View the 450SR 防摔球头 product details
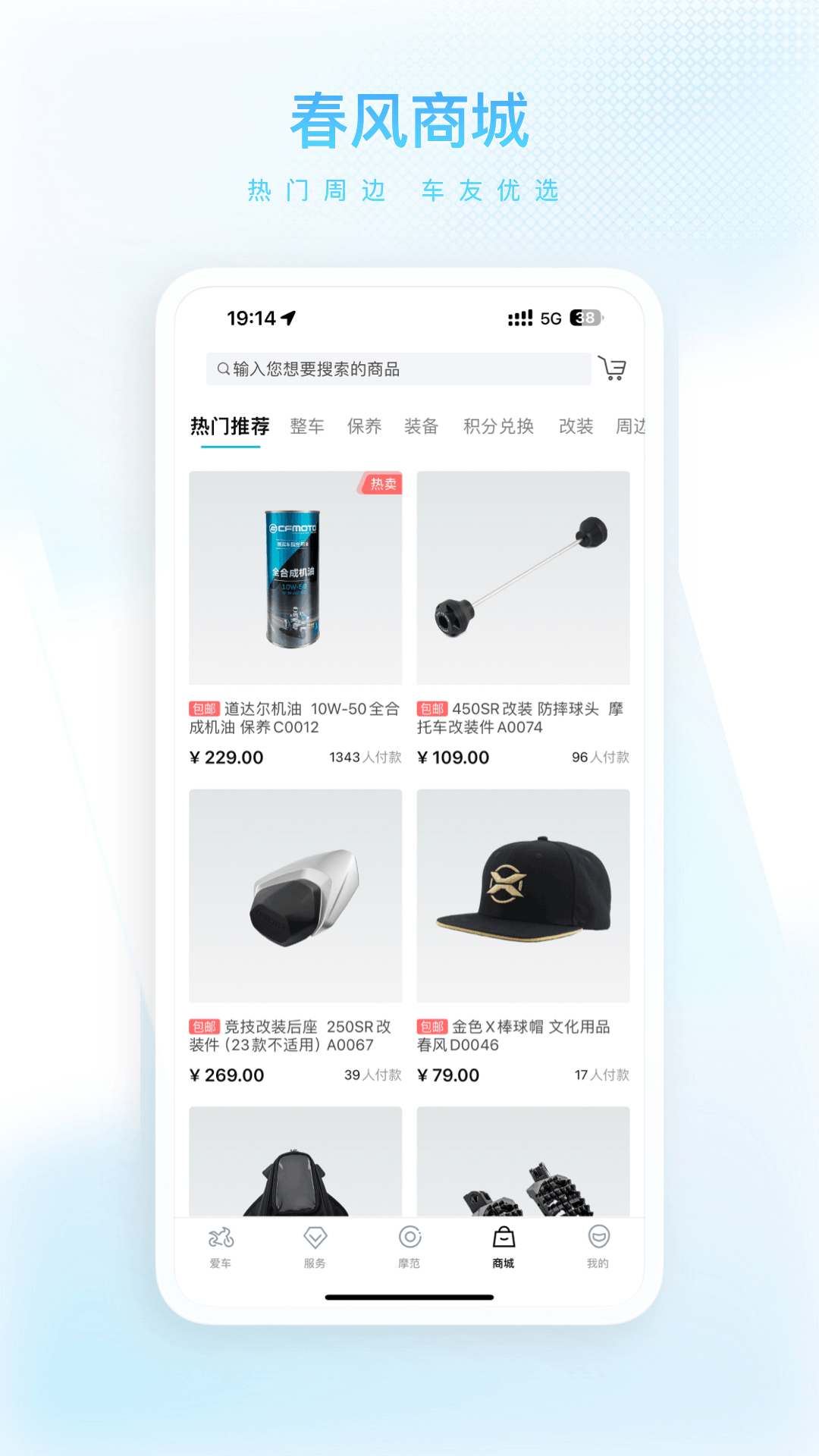The image size is (819, 1456). click(522, 579)
